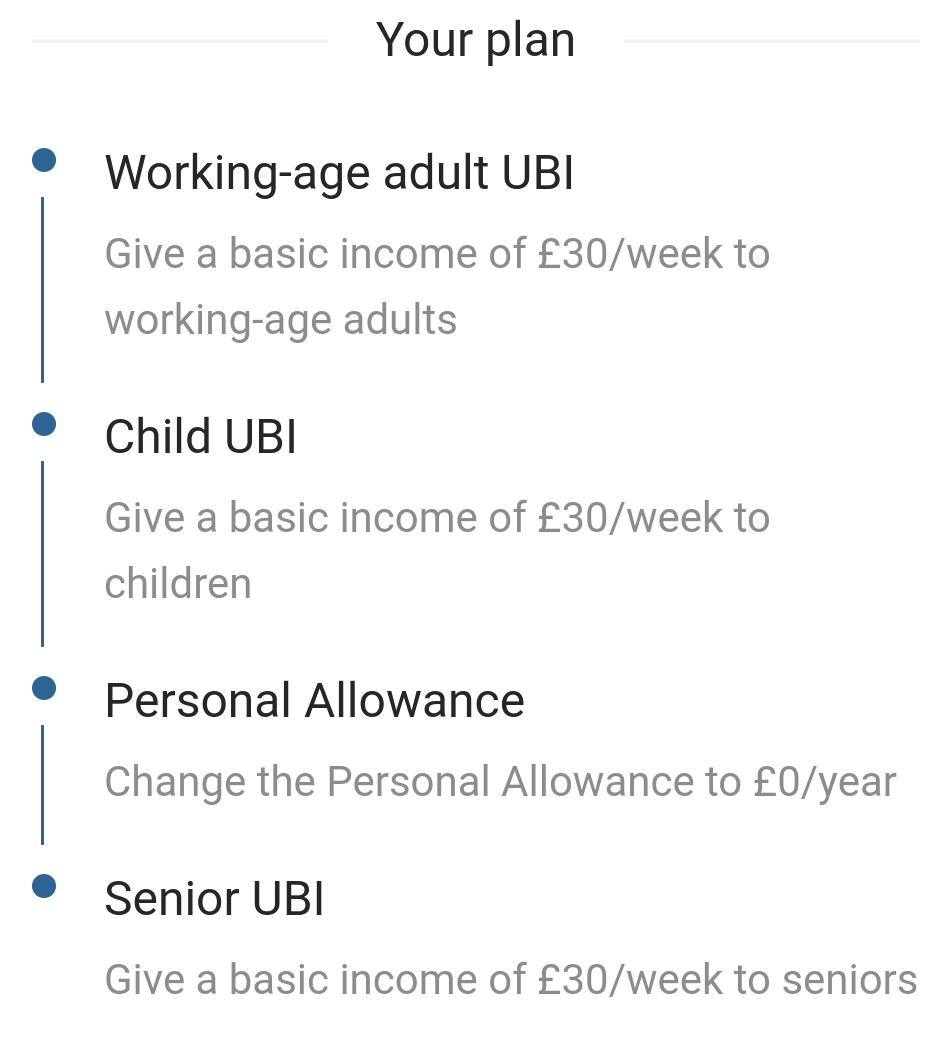Viewport: 942px width, 1038px height.
Task: Click the left divider beside Your plan heading
Action: point(180,41)
